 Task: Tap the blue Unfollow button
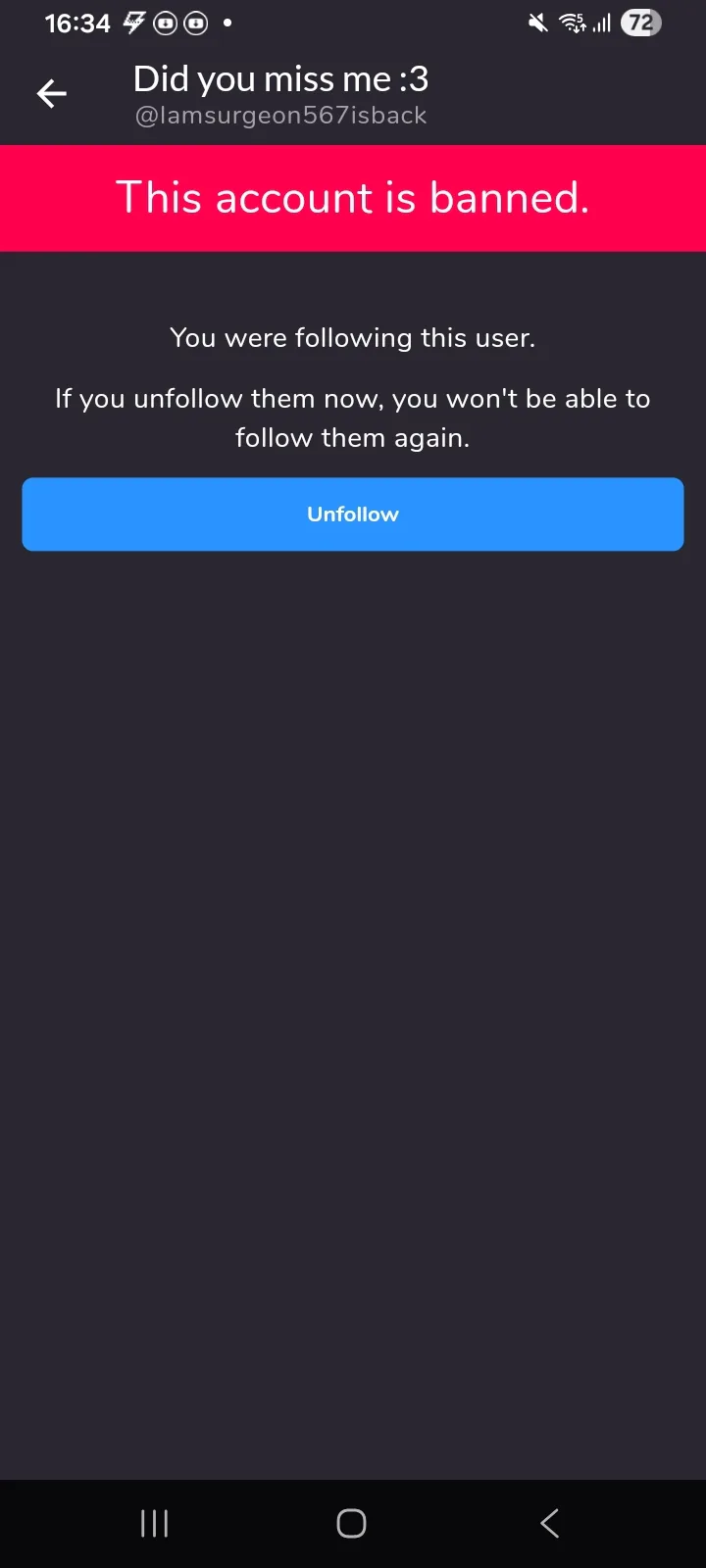tap(353, 514)
